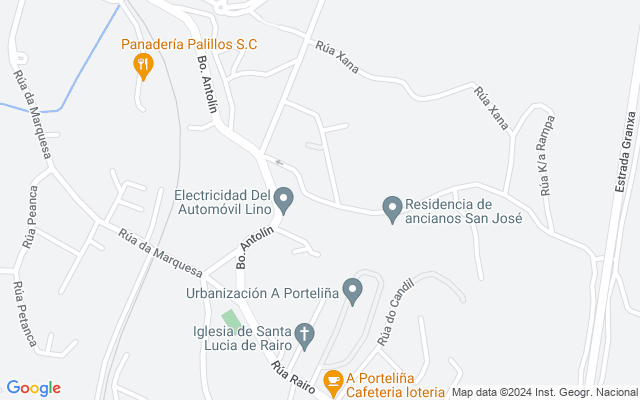640x400 pixels.
Task: Select the Iglesia de Santa Lucia de Rairo pin
Action: pyautogui.click(x=304, y=336)
